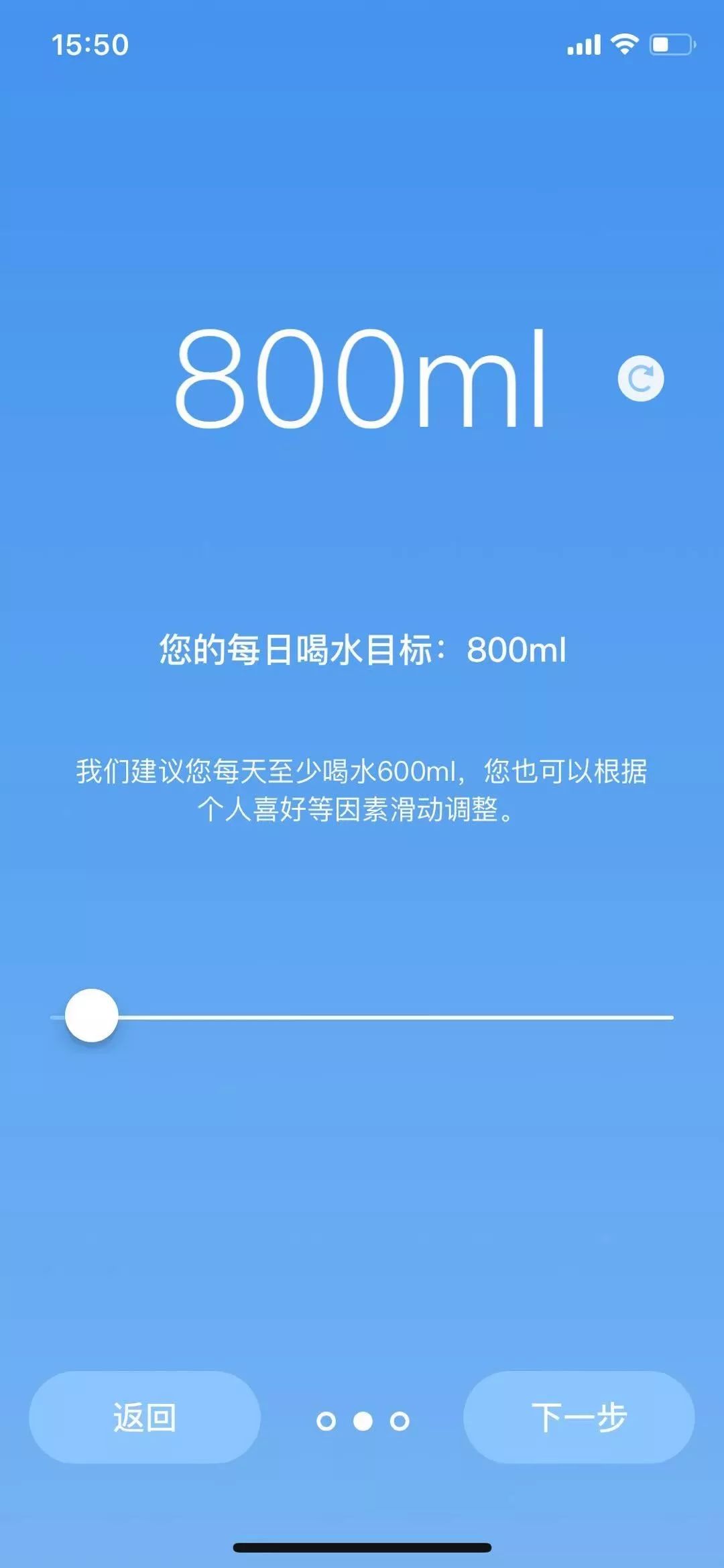Tap the rightmost dot to preview next page

[398, 1421]
